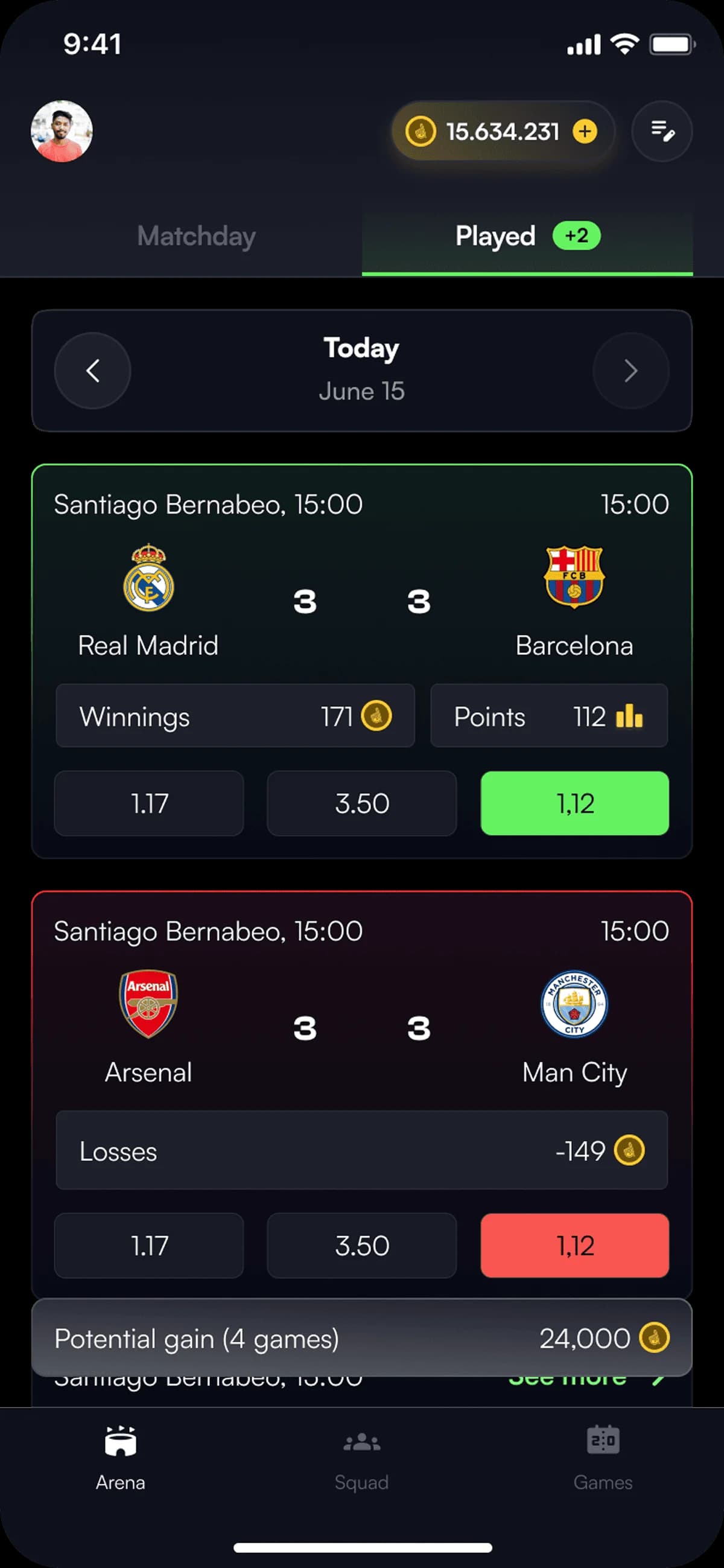Go to previous day with left chevron

coord(92,371)
